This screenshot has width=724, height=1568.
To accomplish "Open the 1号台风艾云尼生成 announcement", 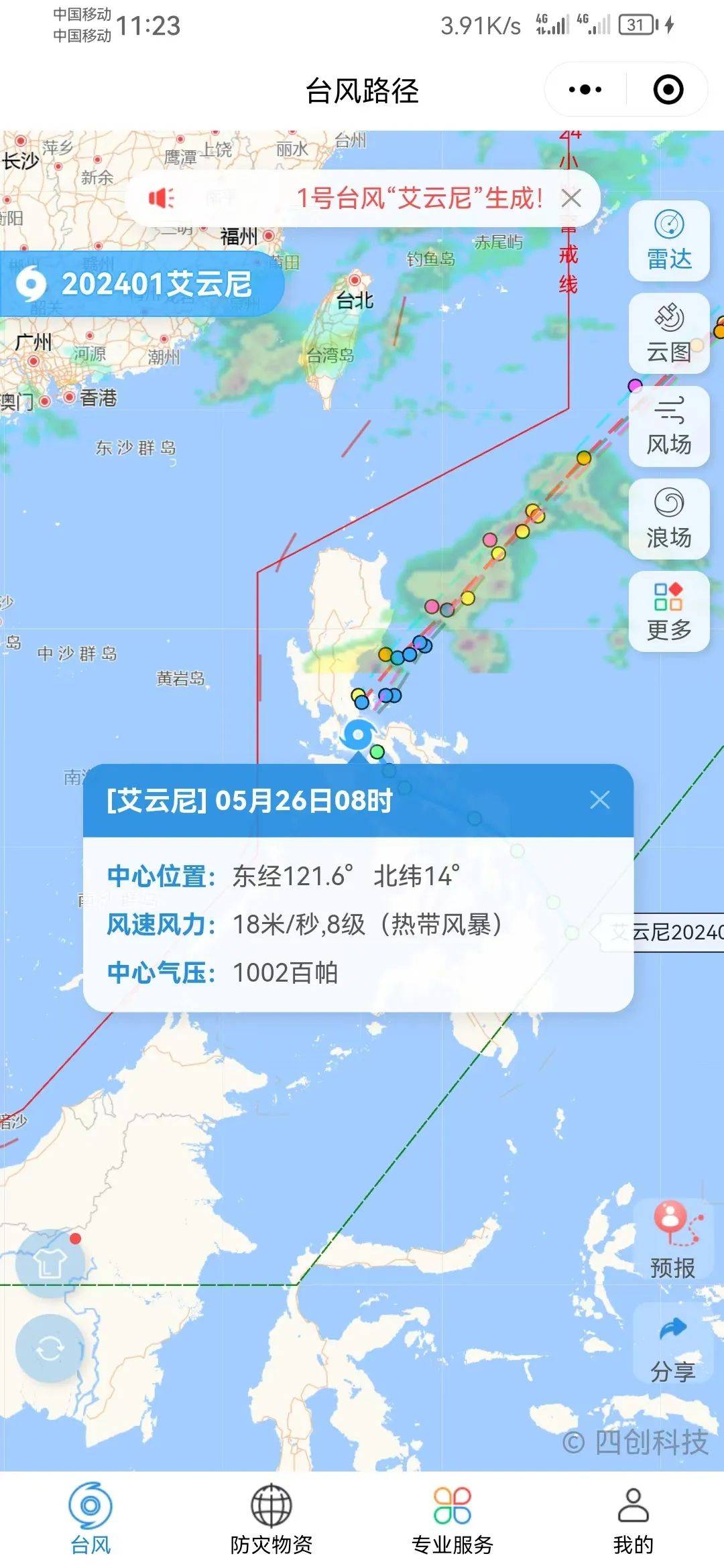I will pyautogui.click(x=422, y=198).
